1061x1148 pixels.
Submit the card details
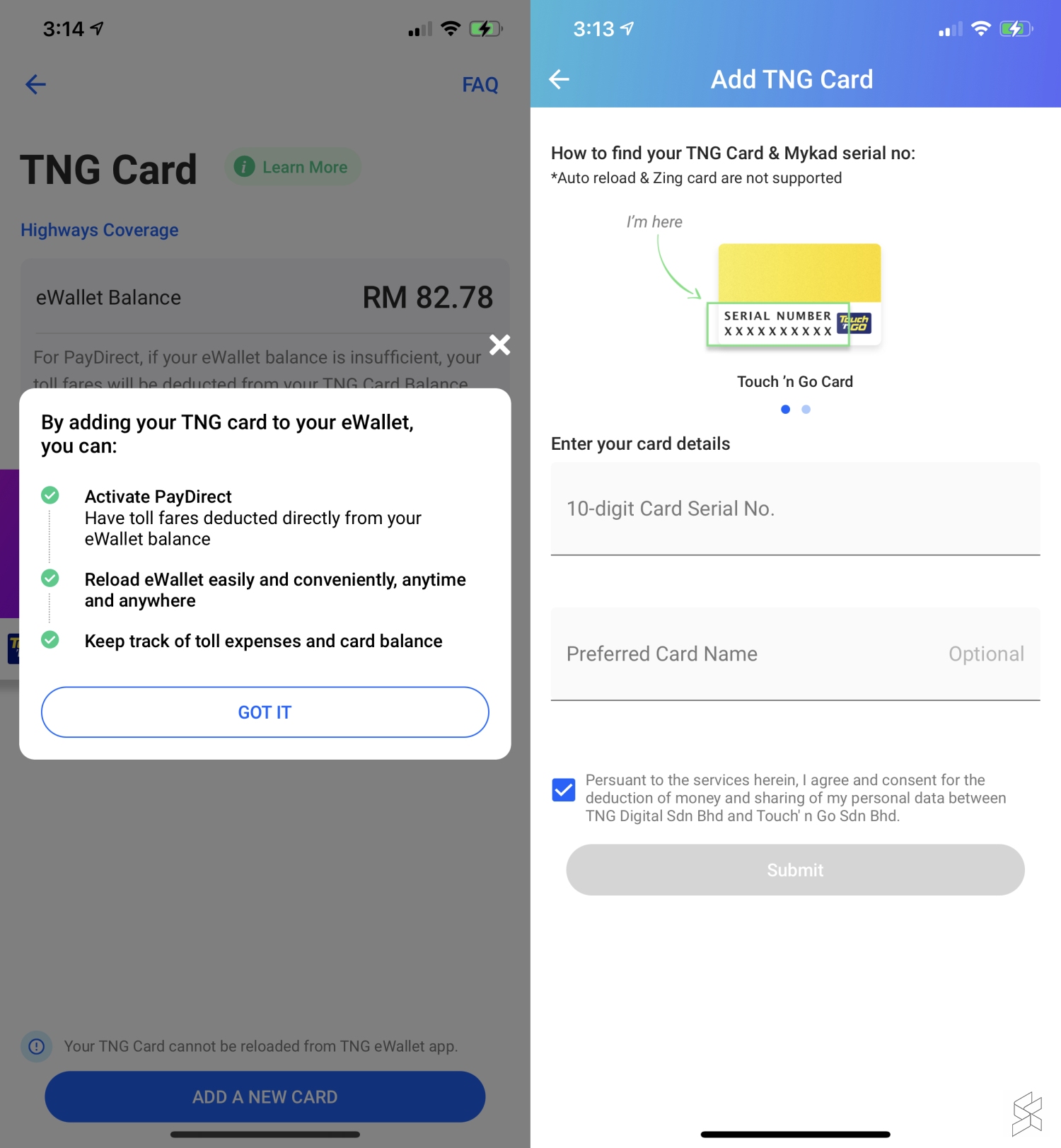point(795,870)
